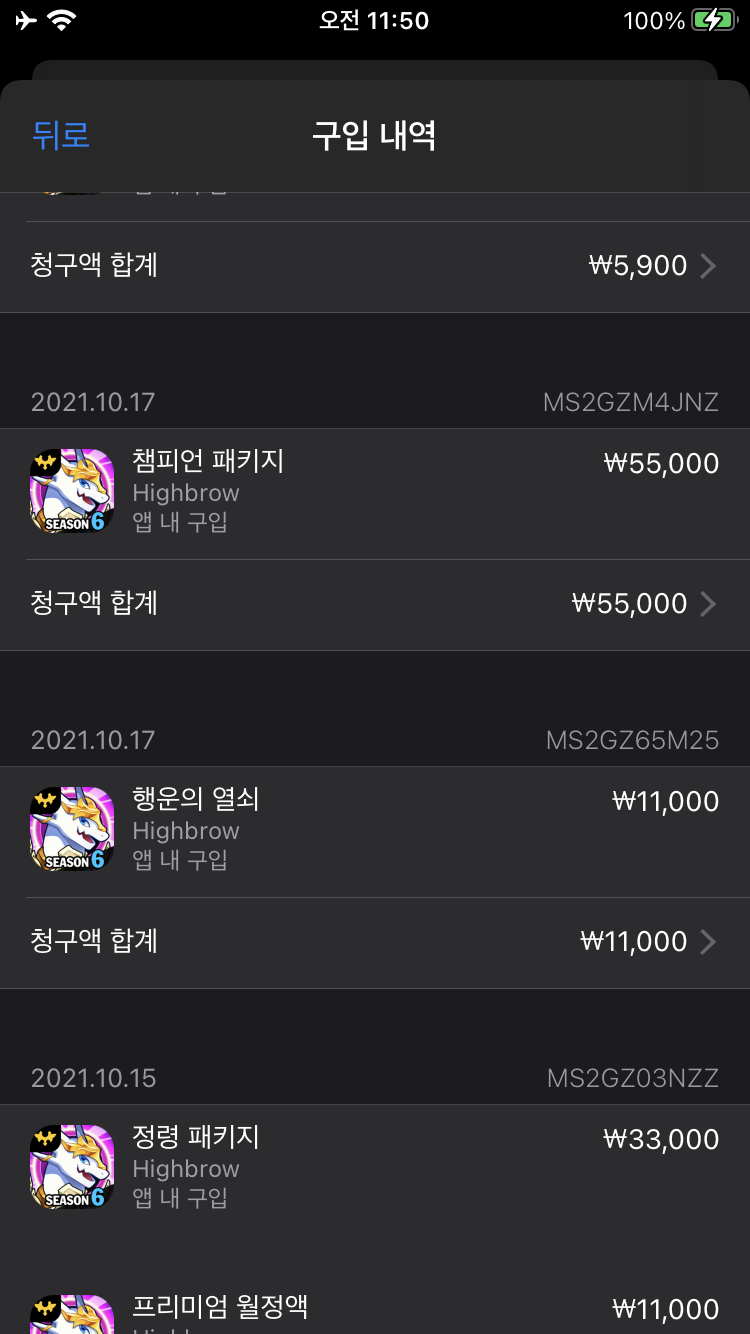Select the 프리미엄 월정액 purchase item
Viewport: 750px width, 1334px height.
(374, 1308)
